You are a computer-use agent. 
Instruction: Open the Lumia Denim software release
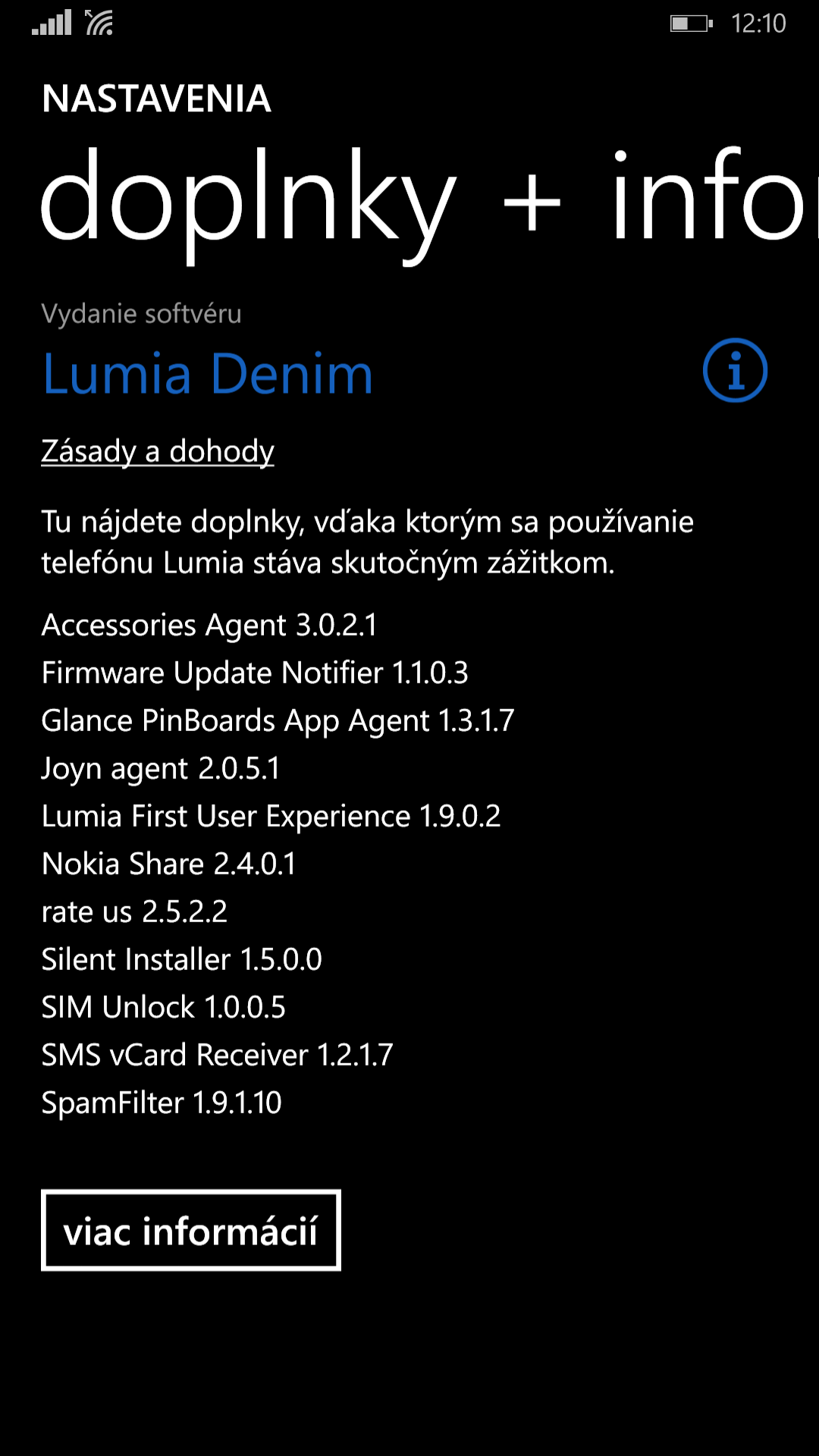208,374
